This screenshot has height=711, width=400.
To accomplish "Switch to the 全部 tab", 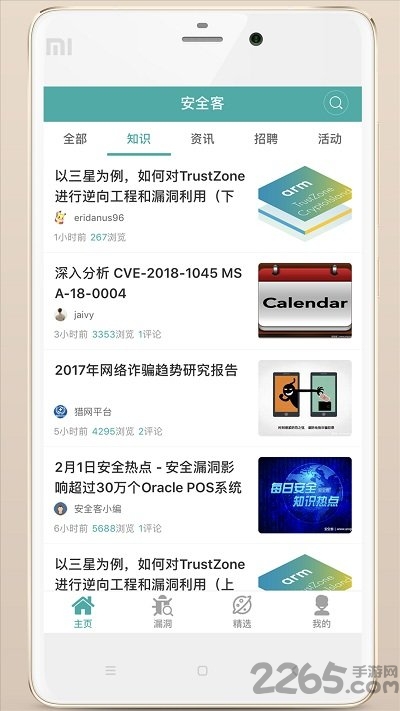I will coord(75,139).
